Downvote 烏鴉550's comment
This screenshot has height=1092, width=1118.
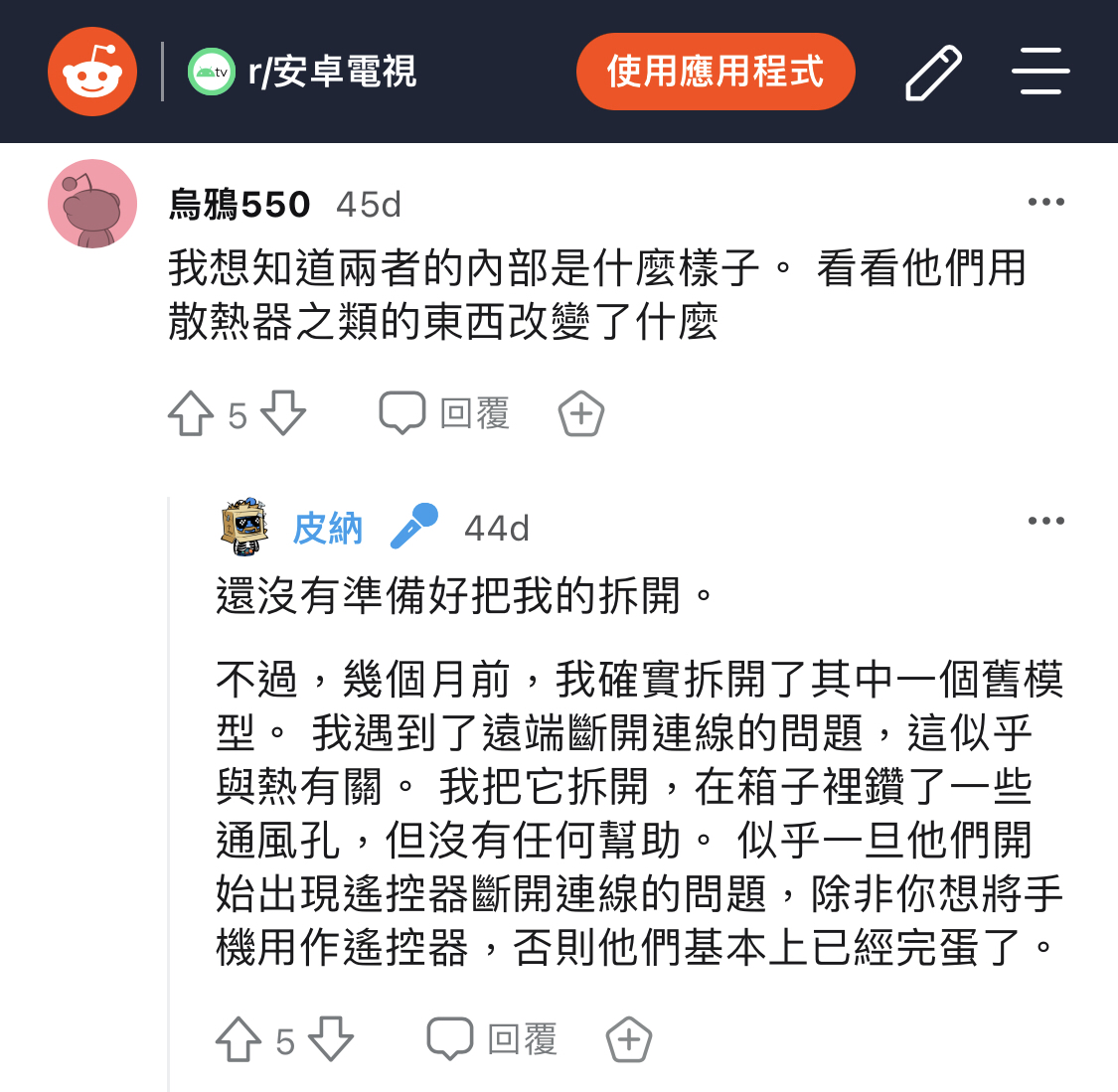point(283,414)
